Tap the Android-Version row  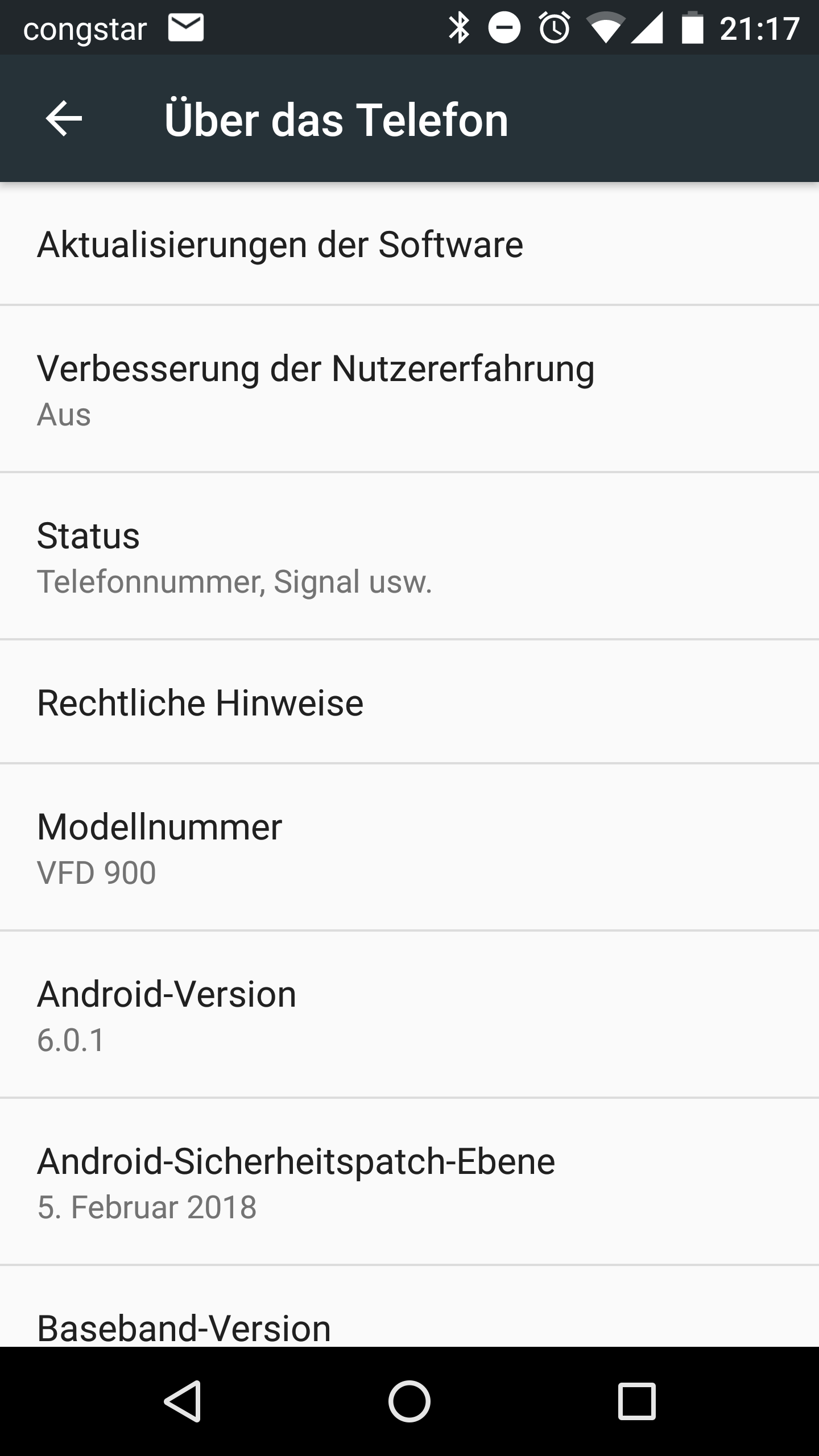click(x=409, y=1015)
